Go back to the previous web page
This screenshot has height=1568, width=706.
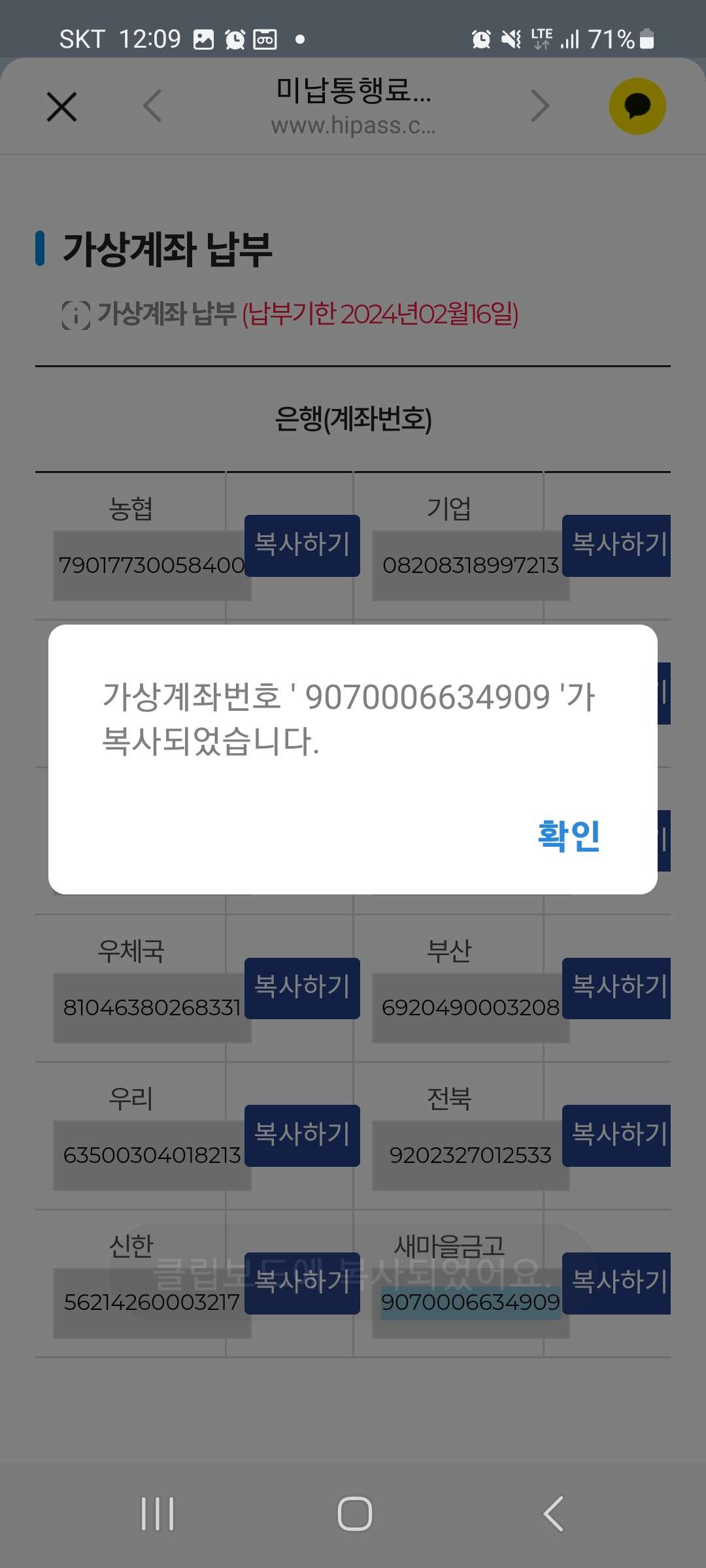point(152,106)
